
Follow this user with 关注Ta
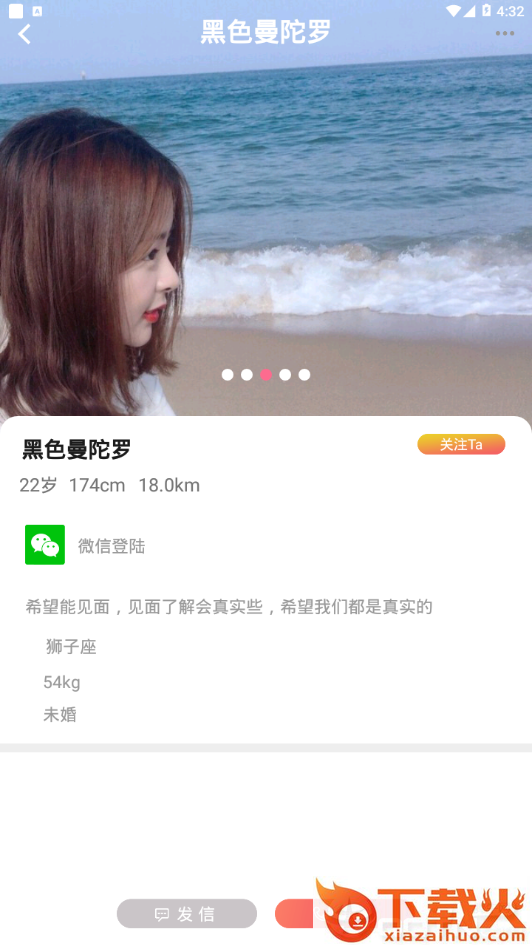(x=461, y=445)
